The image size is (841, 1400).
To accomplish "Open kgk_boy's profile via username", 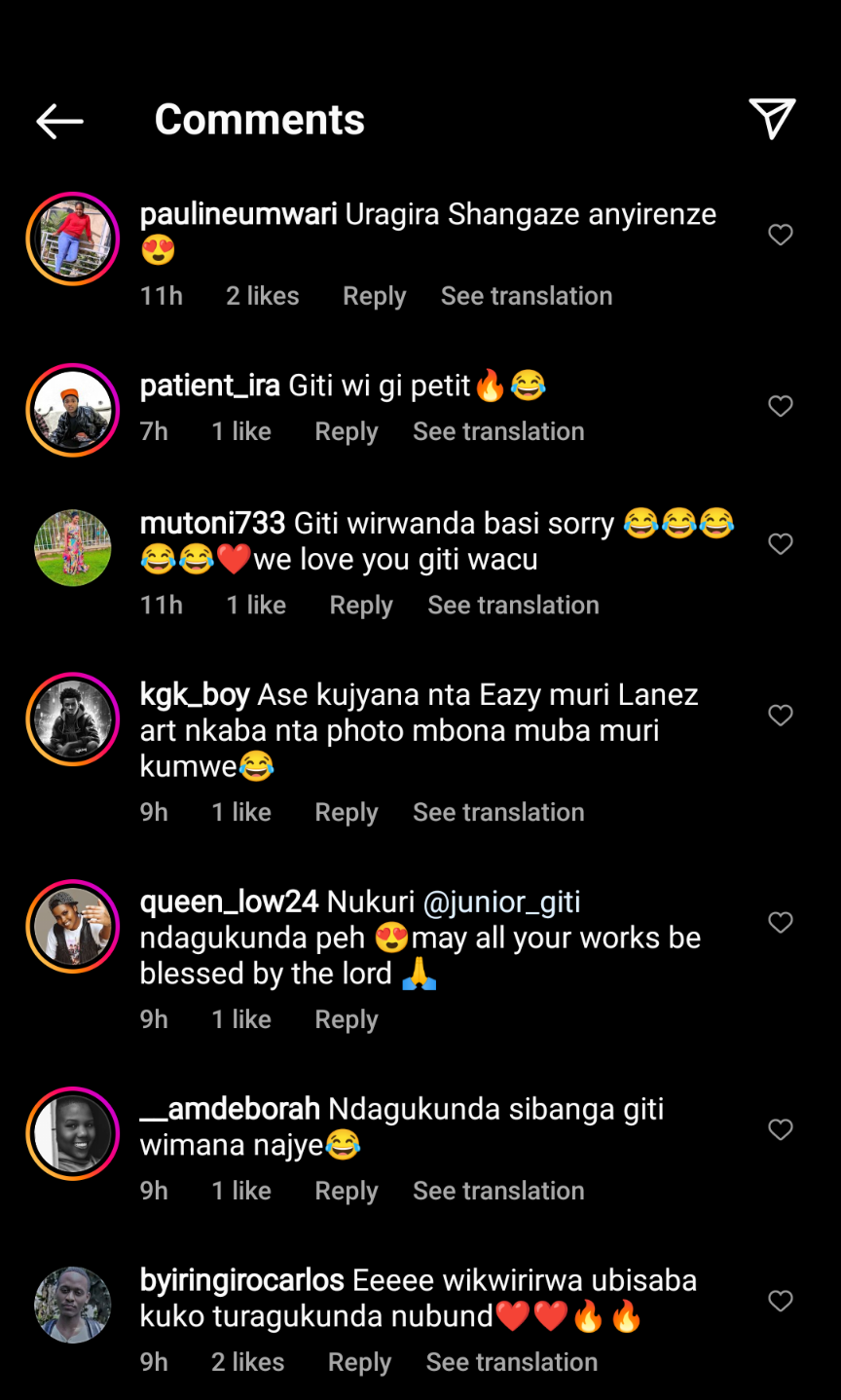I will coord(195,695).
